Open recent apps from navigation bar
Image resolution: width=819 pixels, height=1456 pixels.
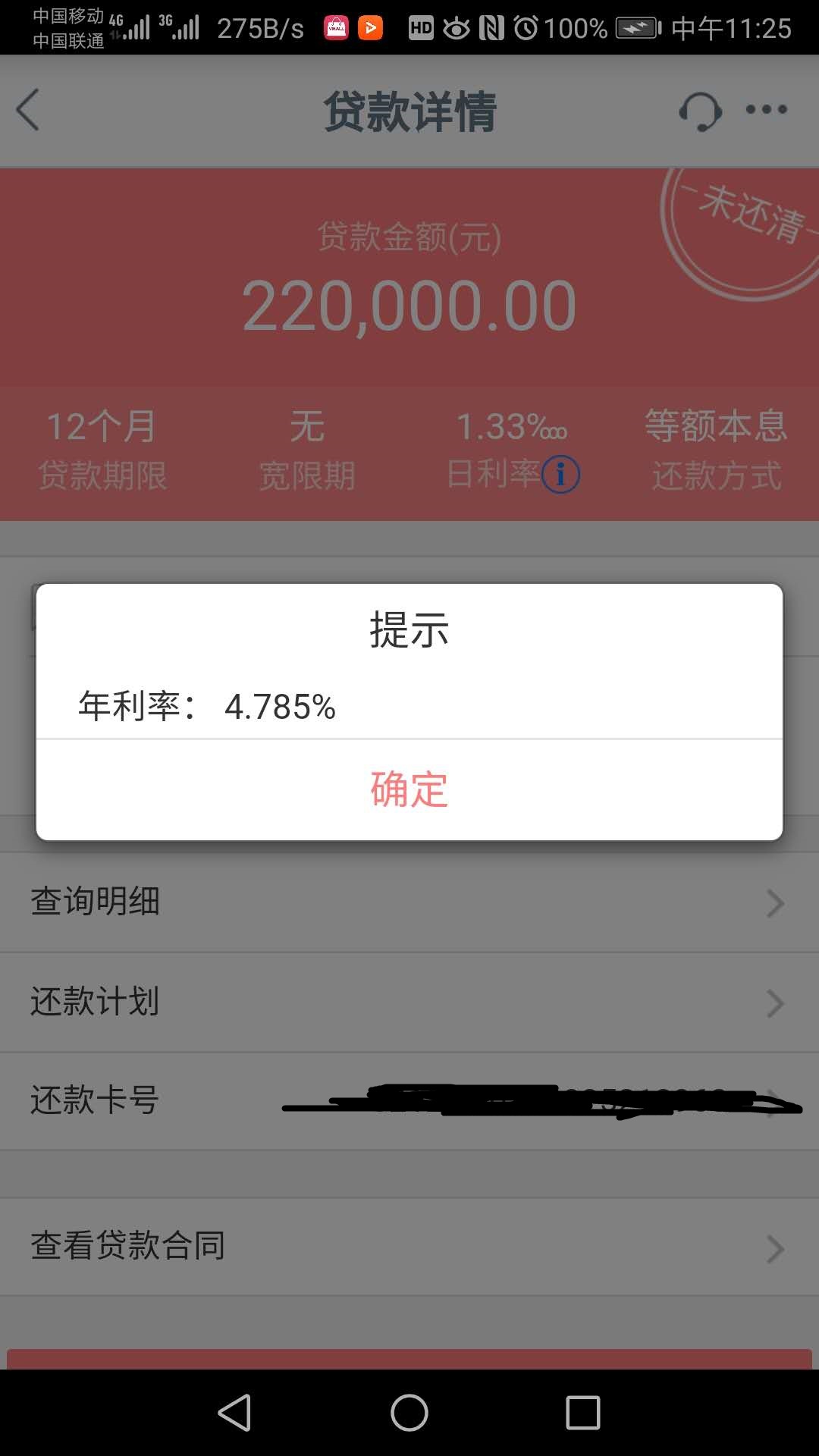(x=583, y=1413)
